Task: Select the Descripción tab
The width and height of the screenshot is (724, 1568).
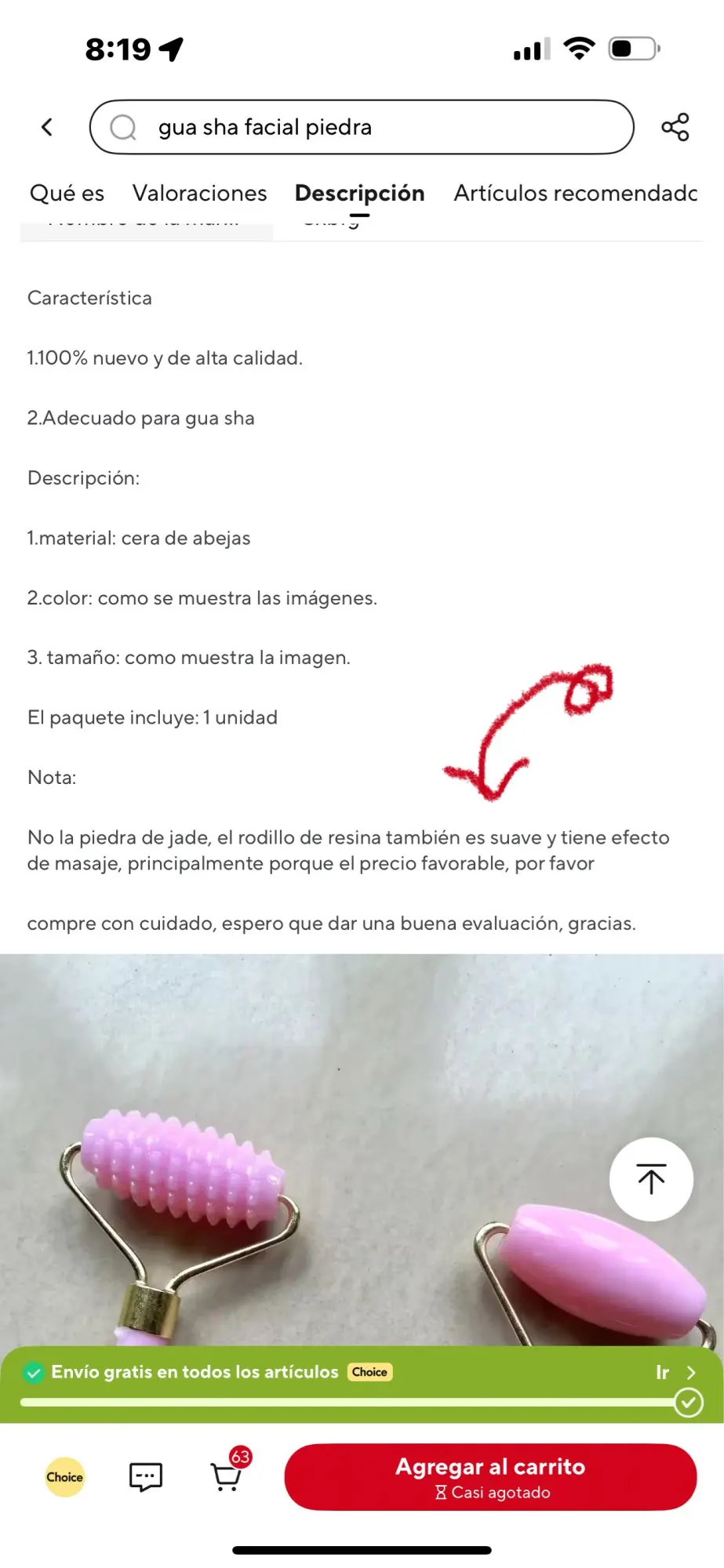Action: (359, 193)
